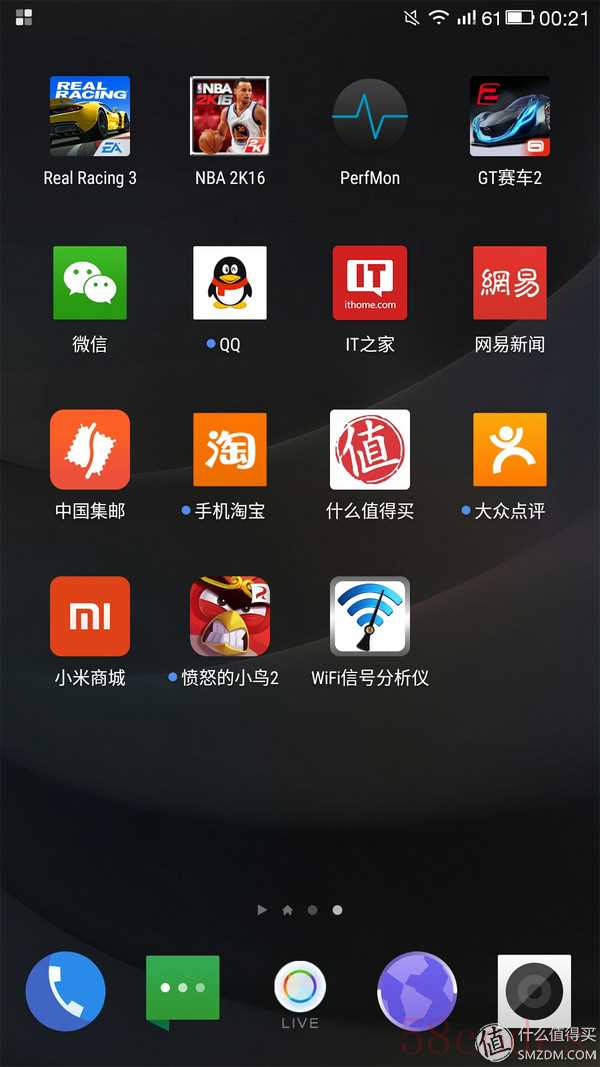The image size is (600, 1067).
Task: Launch GT赛车2 racing game
Action: tap(510, 116)
